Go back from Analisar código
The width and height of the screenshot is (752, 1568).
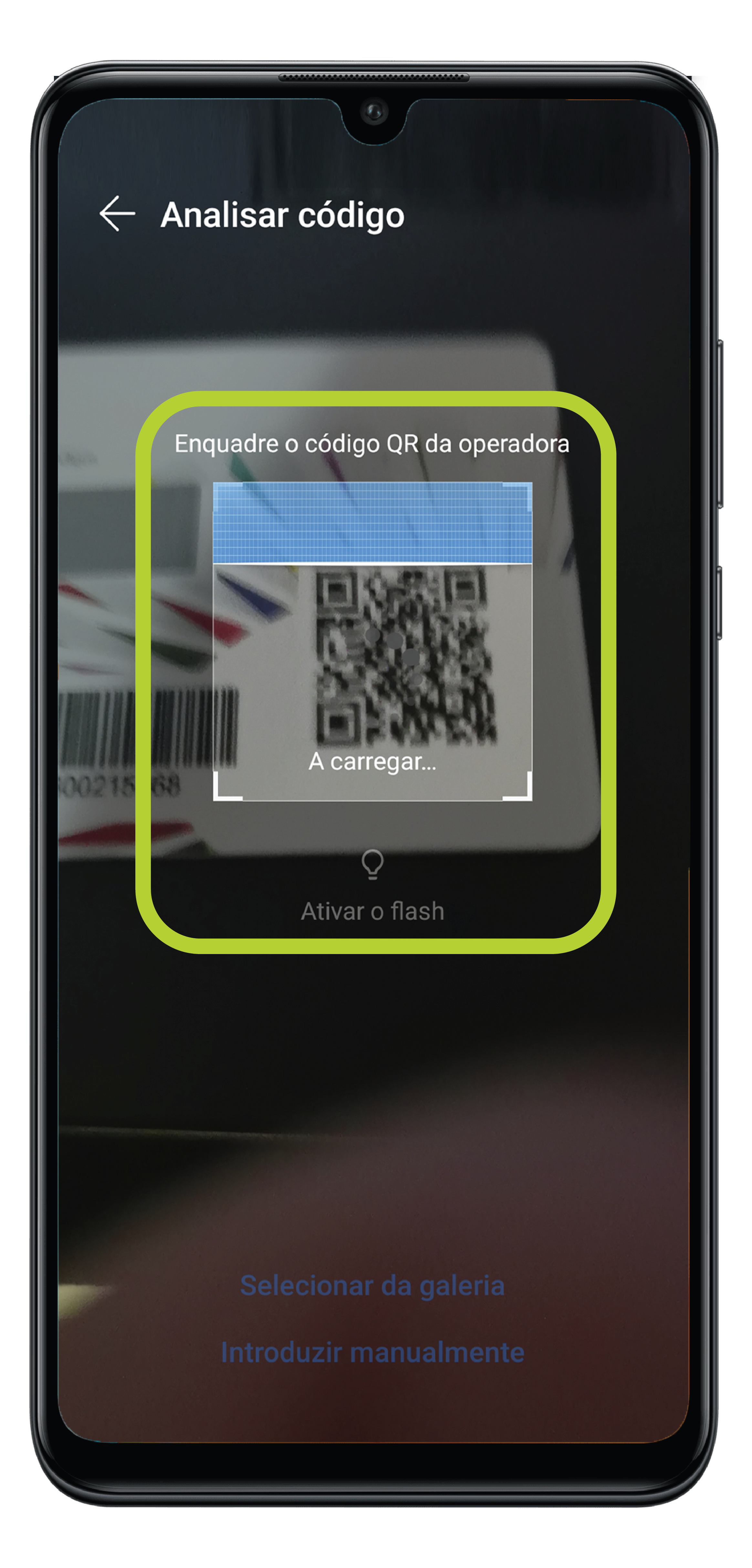pos(117,214)
